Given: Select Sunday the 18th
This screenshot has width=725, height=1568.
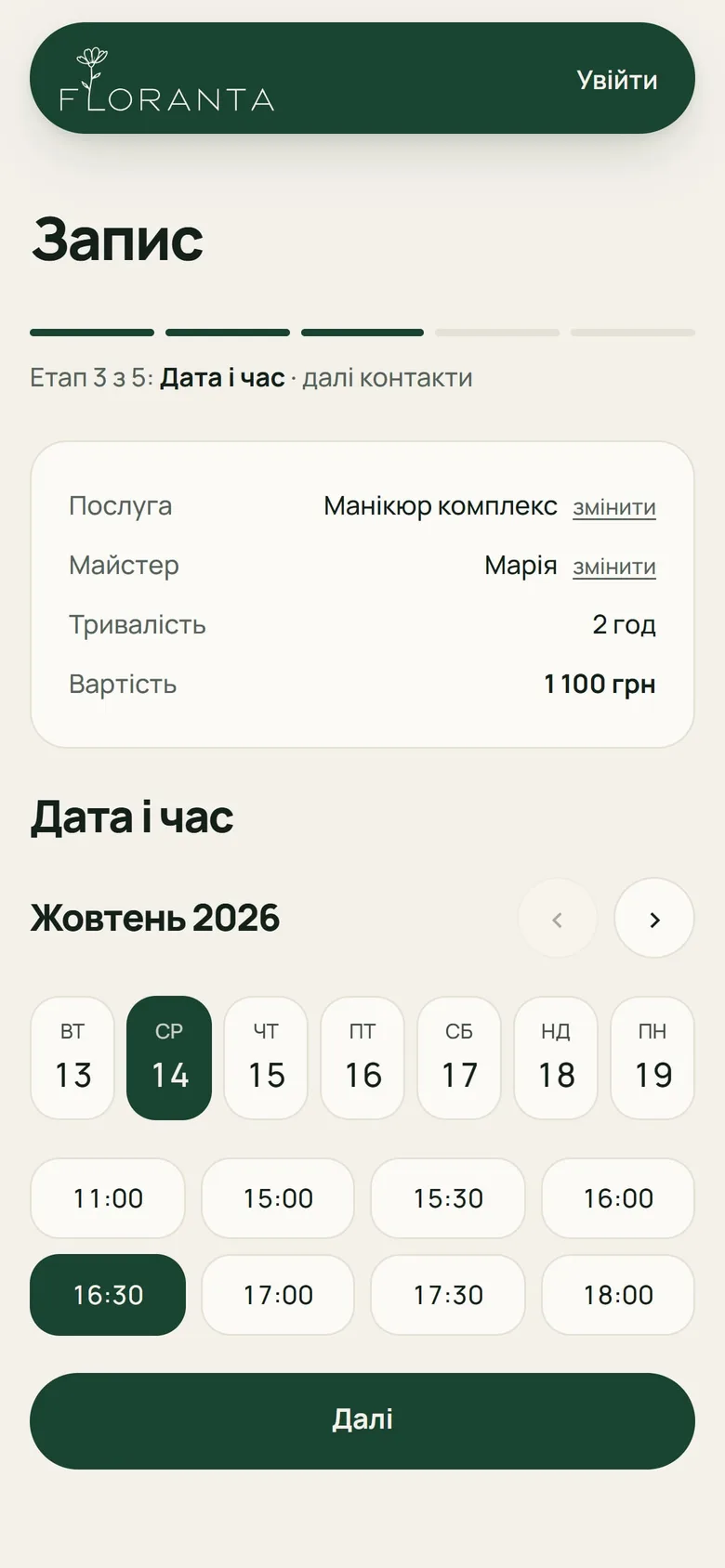Looking at the screenshot, I should click(x=556, y=1058).
